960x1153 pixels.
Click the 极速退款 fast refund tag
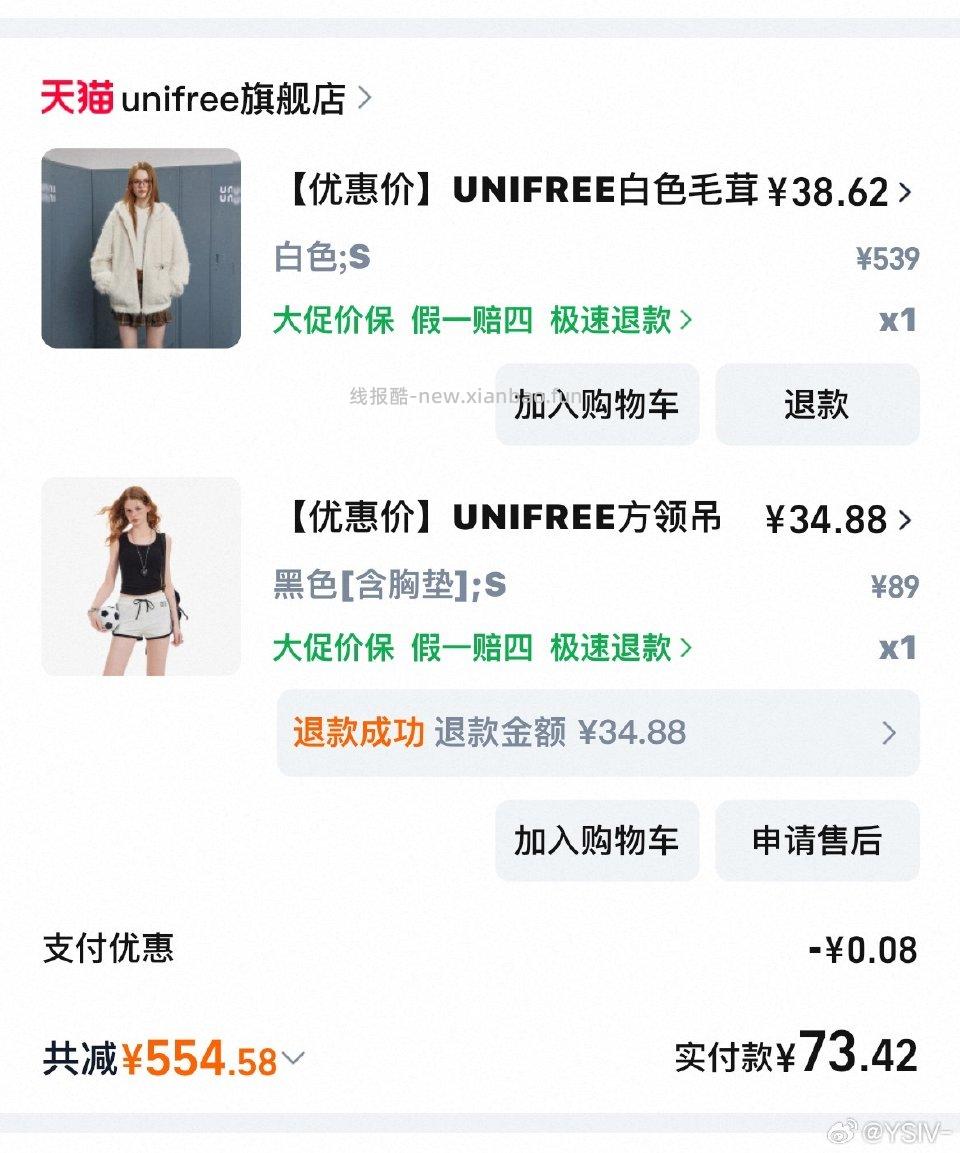[606, 320]
